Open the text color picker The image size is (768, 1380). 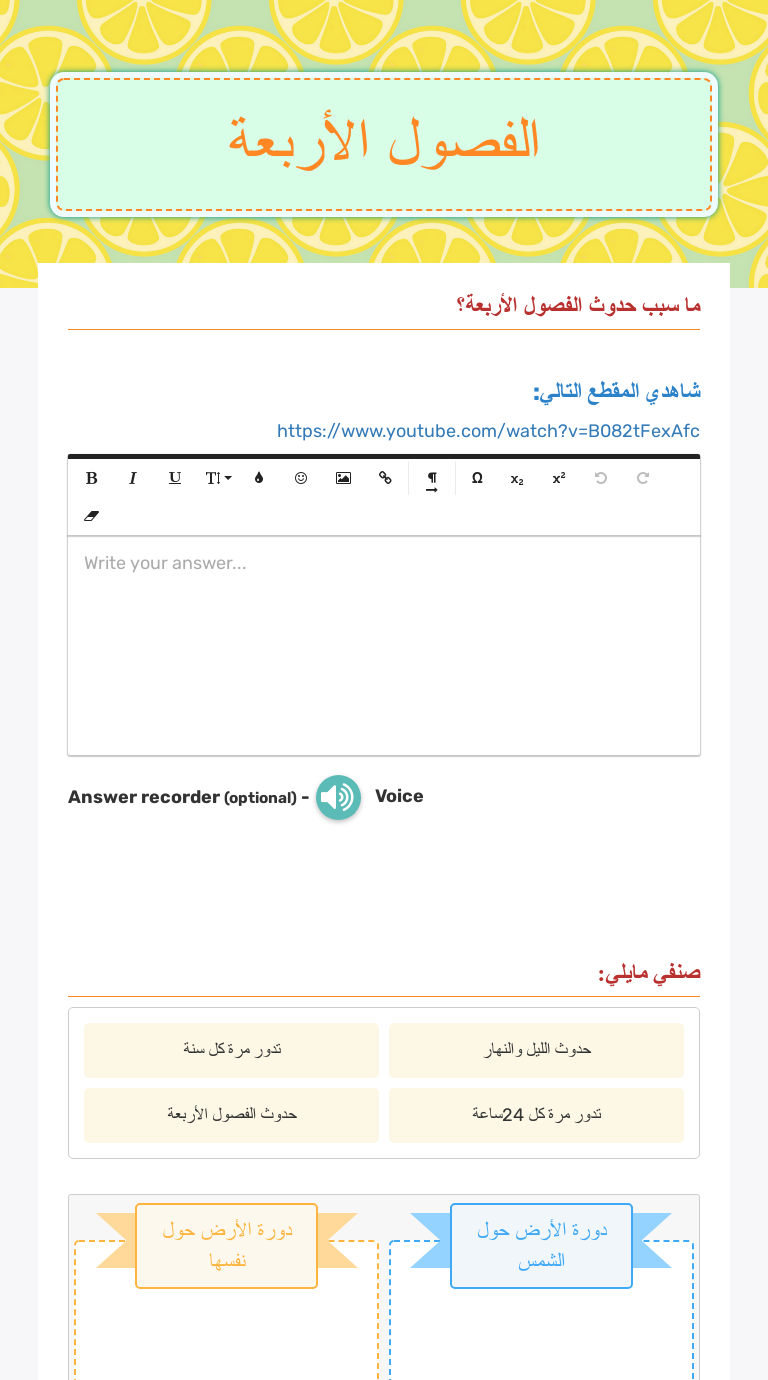pos(258,478)
